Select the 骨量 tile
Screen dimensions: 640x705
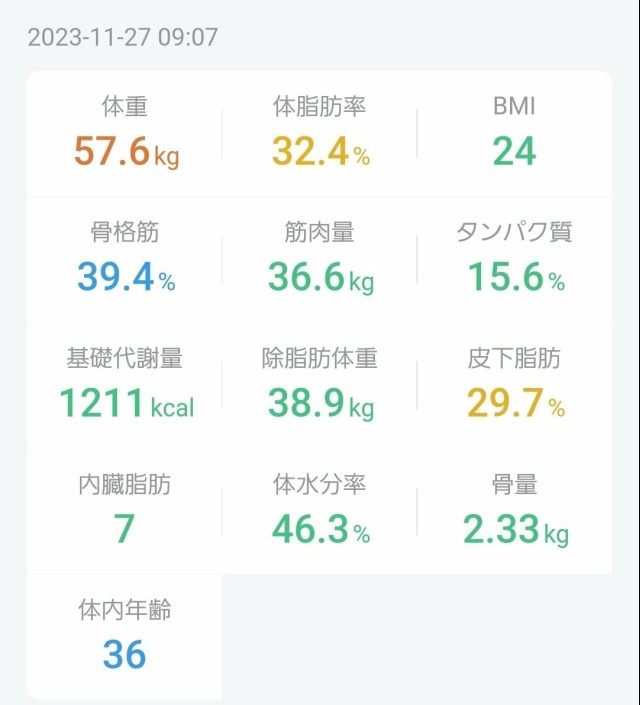(514, 512)
